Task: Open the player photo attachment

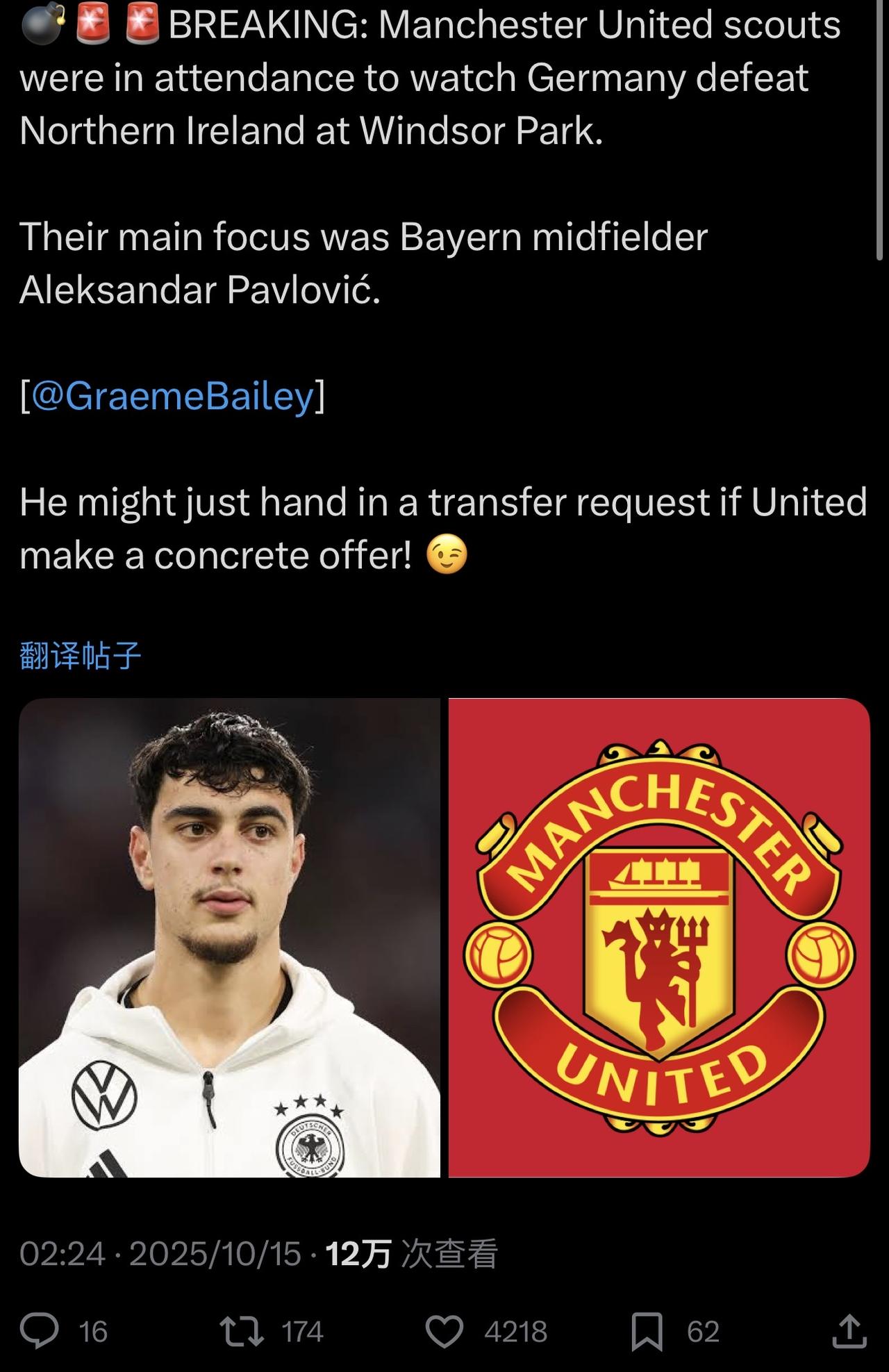Action: [229, 937]
